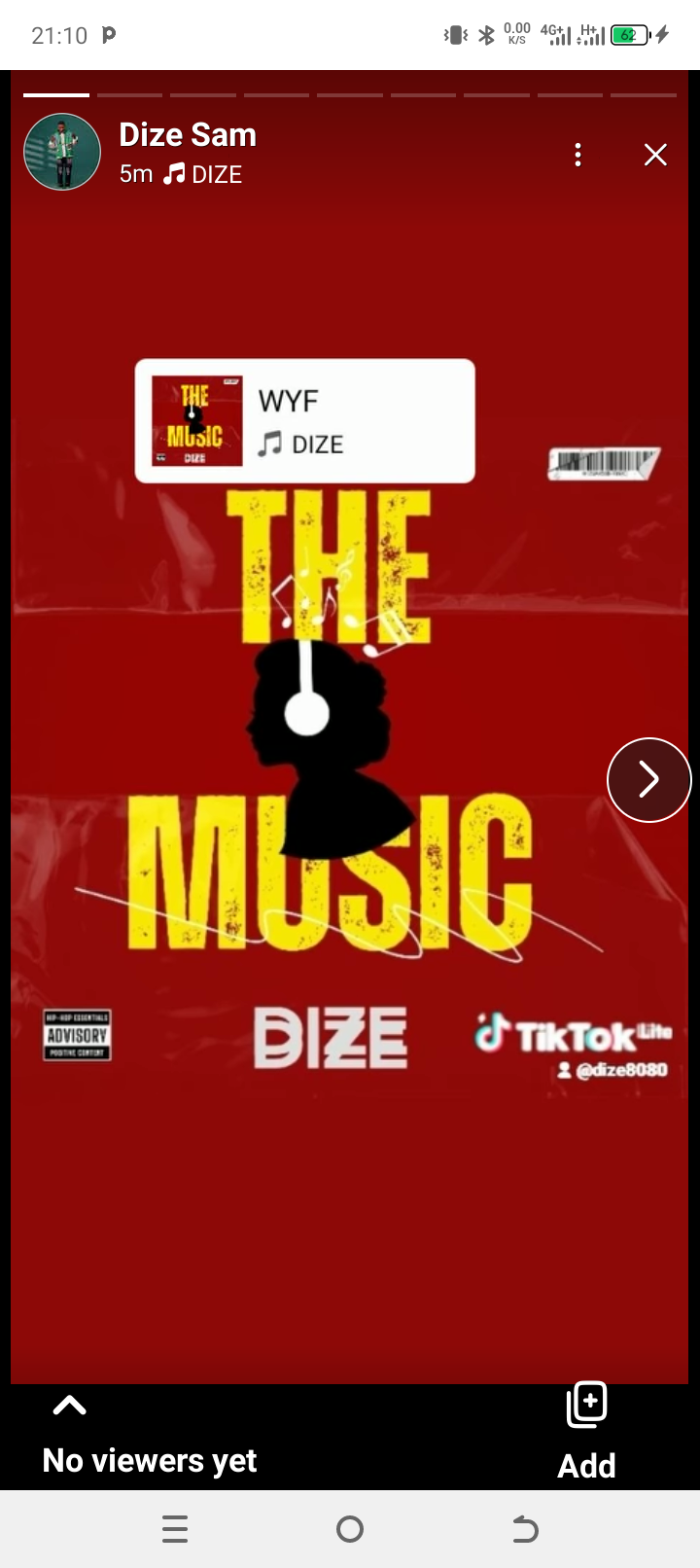
Task: Close the story viewer
Action: coord(655,155)
